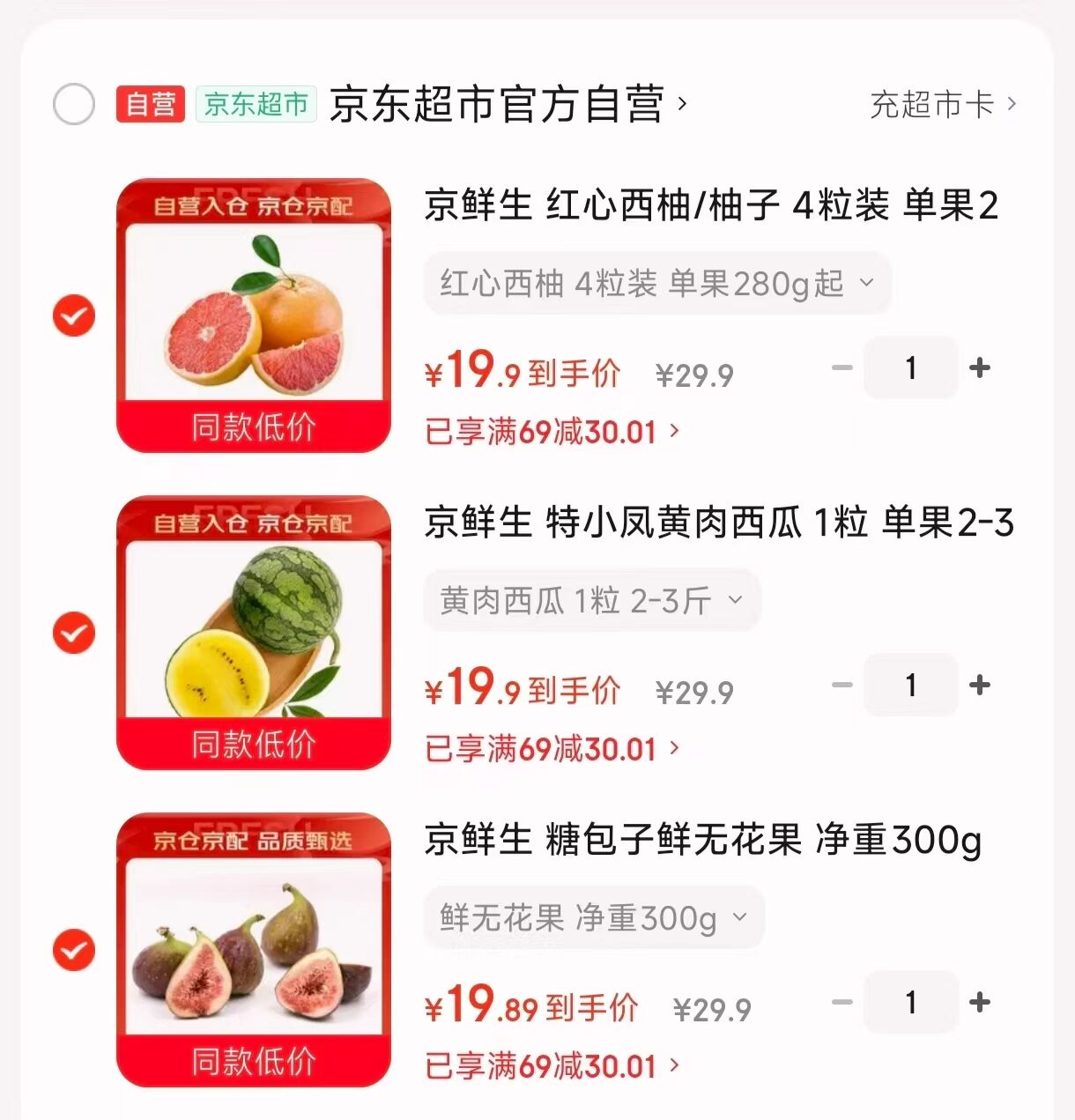Open the 充超市卡 recharge link
This screenshot has height=1120, width=1075.
coord(942,105)
